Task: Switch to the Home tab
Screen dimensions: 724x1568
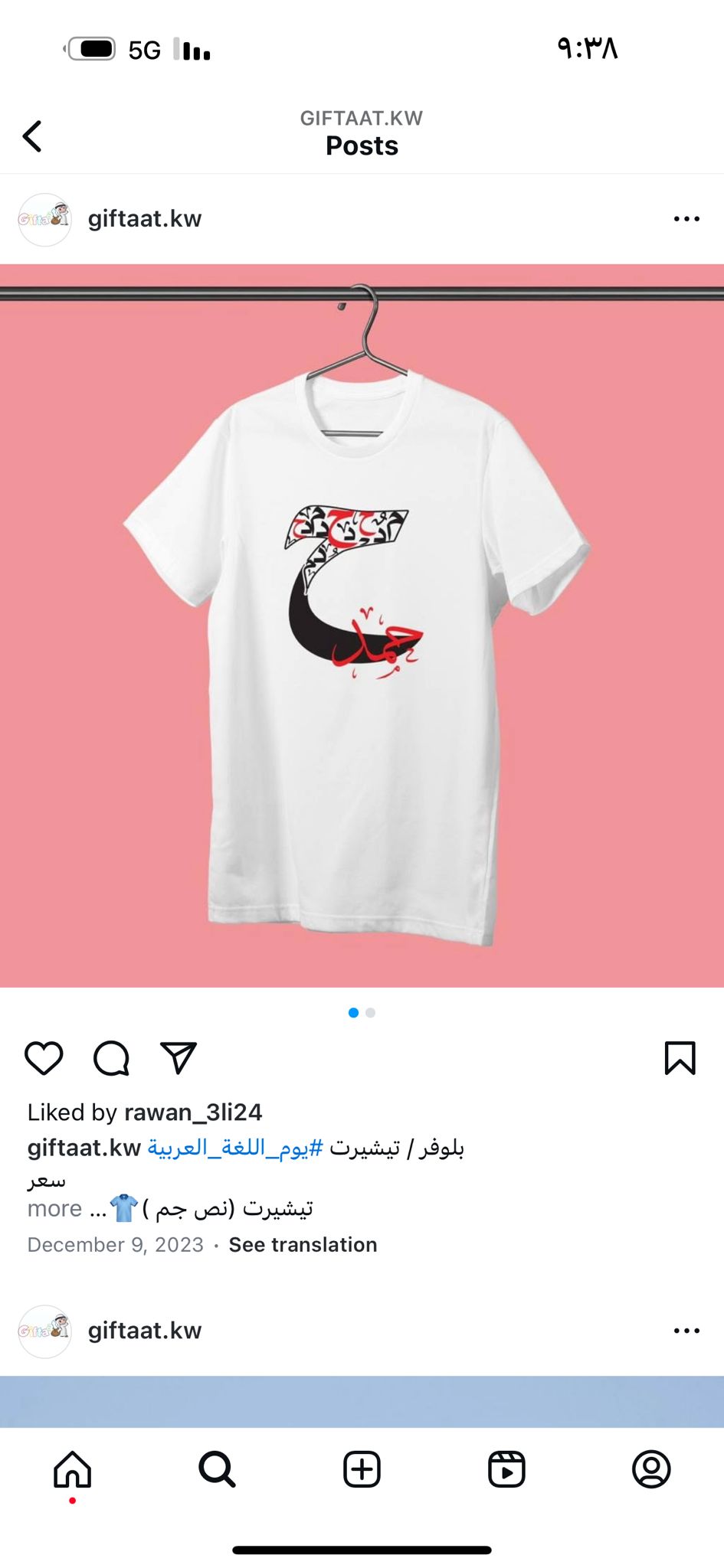Action: tap(72, 1469)
